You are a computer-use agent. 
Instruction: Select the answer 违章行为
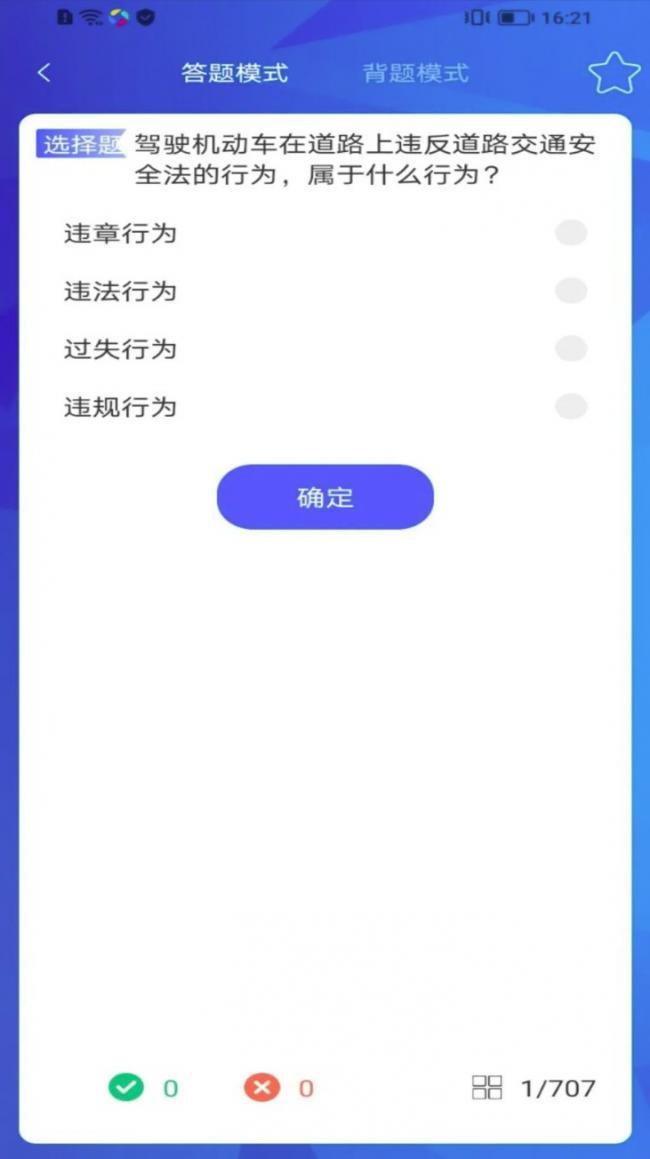point(571,234)
